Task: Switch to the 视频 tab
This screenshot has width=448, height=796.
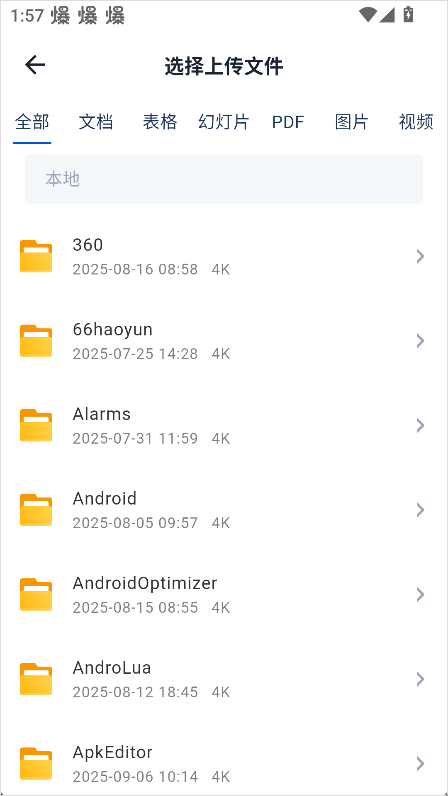Action: point(415,122)
